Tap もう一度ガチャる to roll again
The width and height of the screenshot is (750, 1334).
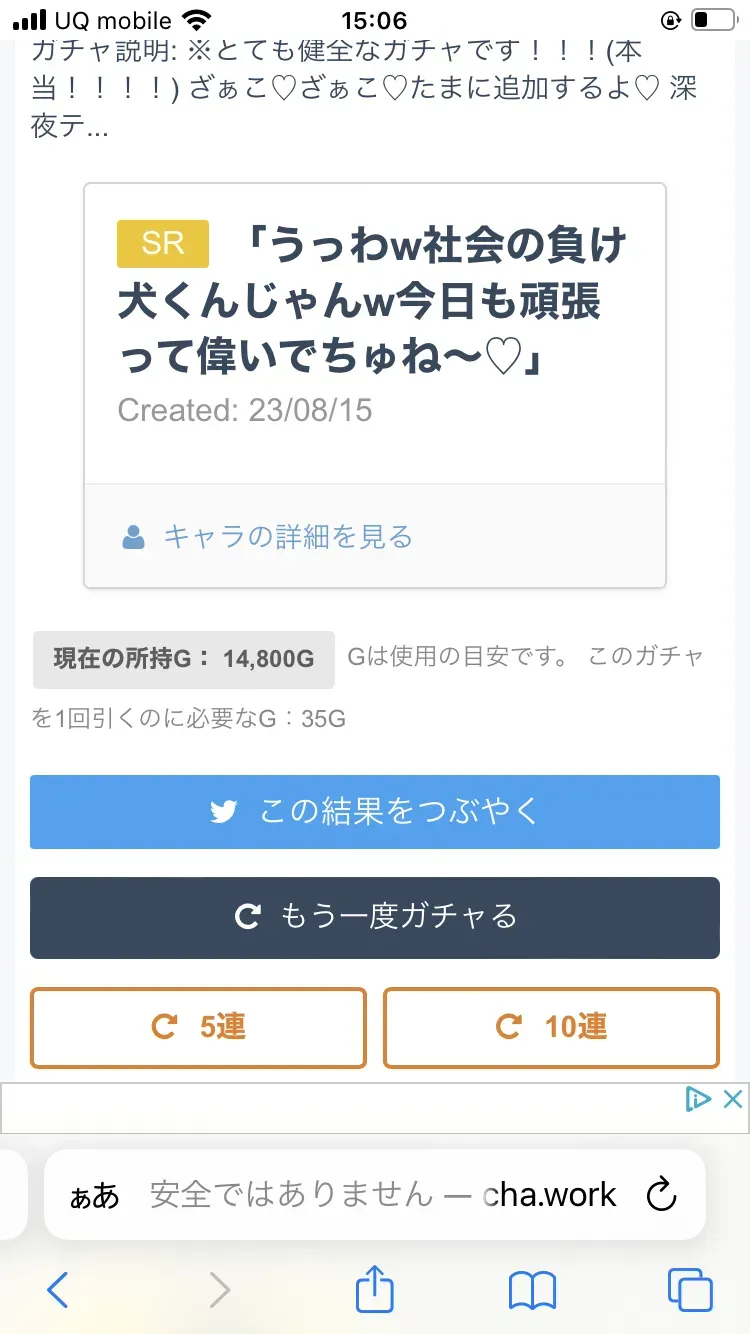click(375, 917)
